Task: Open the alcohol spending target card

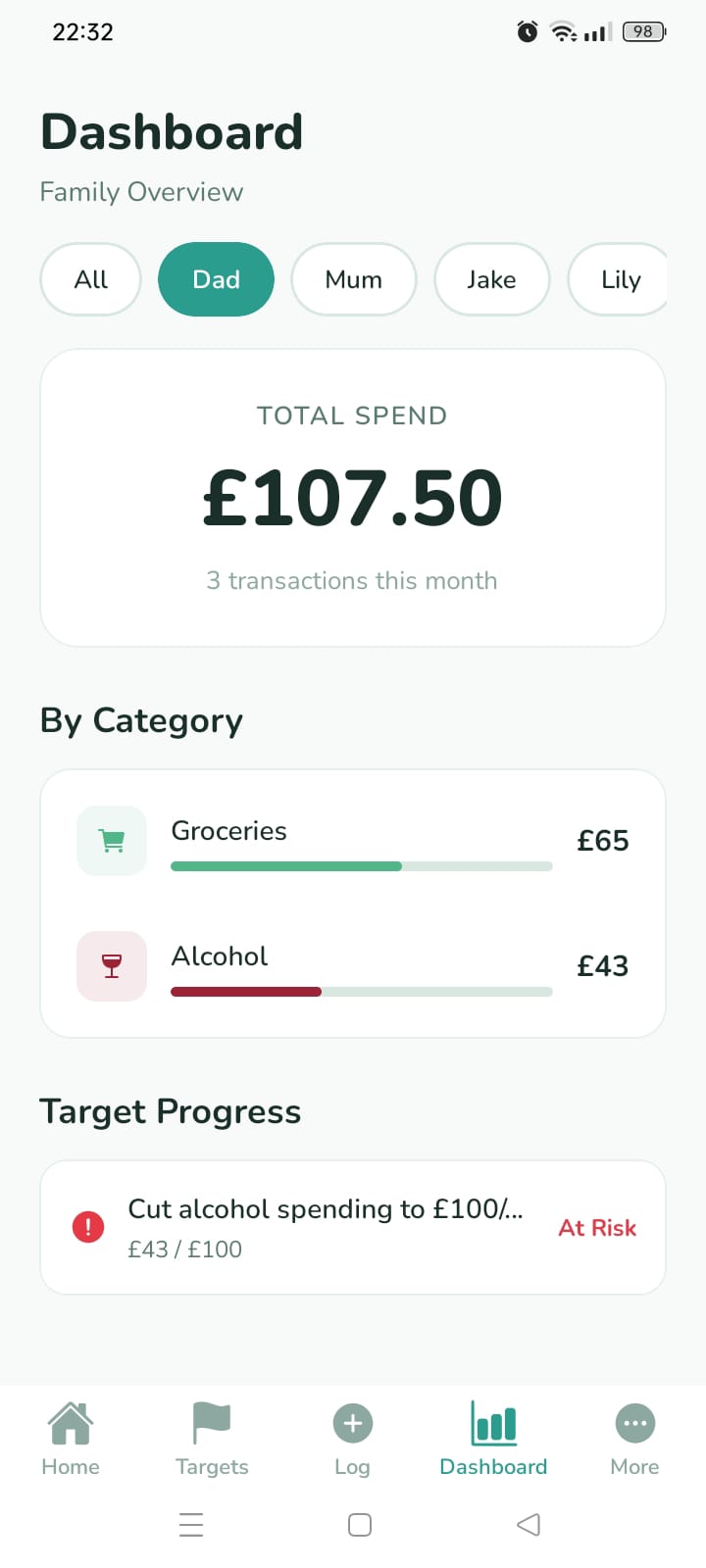Action: [353, 1227]
